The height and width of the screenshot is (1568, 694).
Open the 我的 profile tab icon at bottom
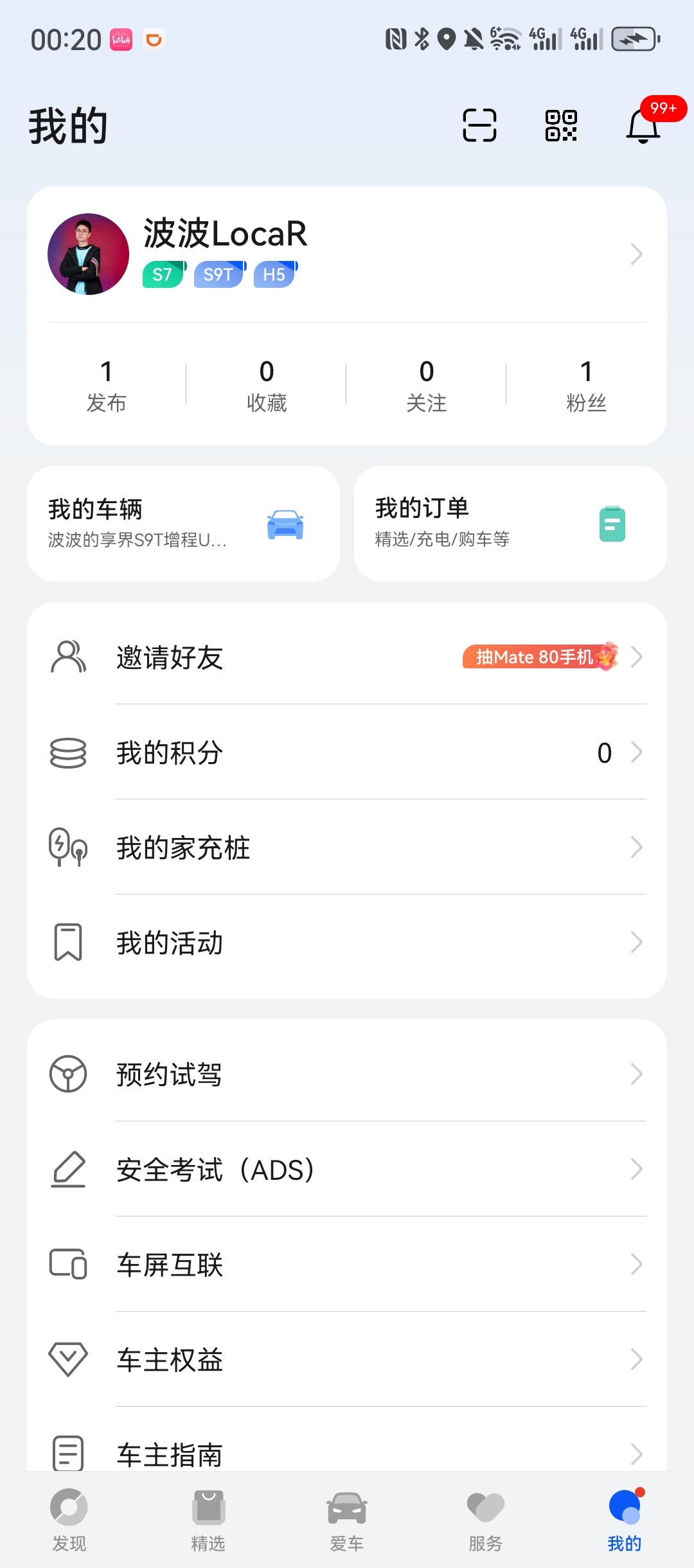pos(625,1510)
